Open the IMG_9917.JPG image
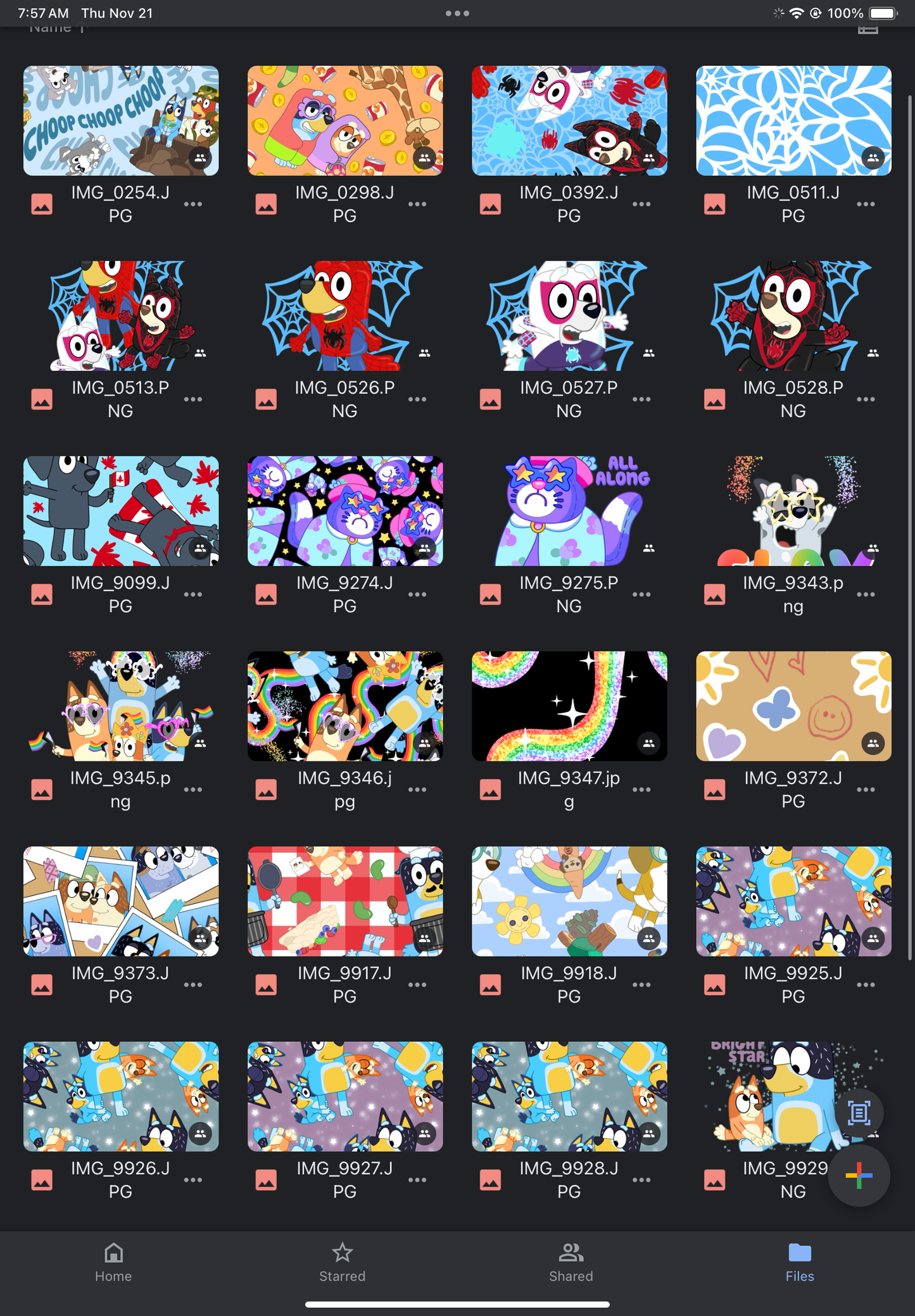The height and width of the screenshot is (1316, 915). 344,901
